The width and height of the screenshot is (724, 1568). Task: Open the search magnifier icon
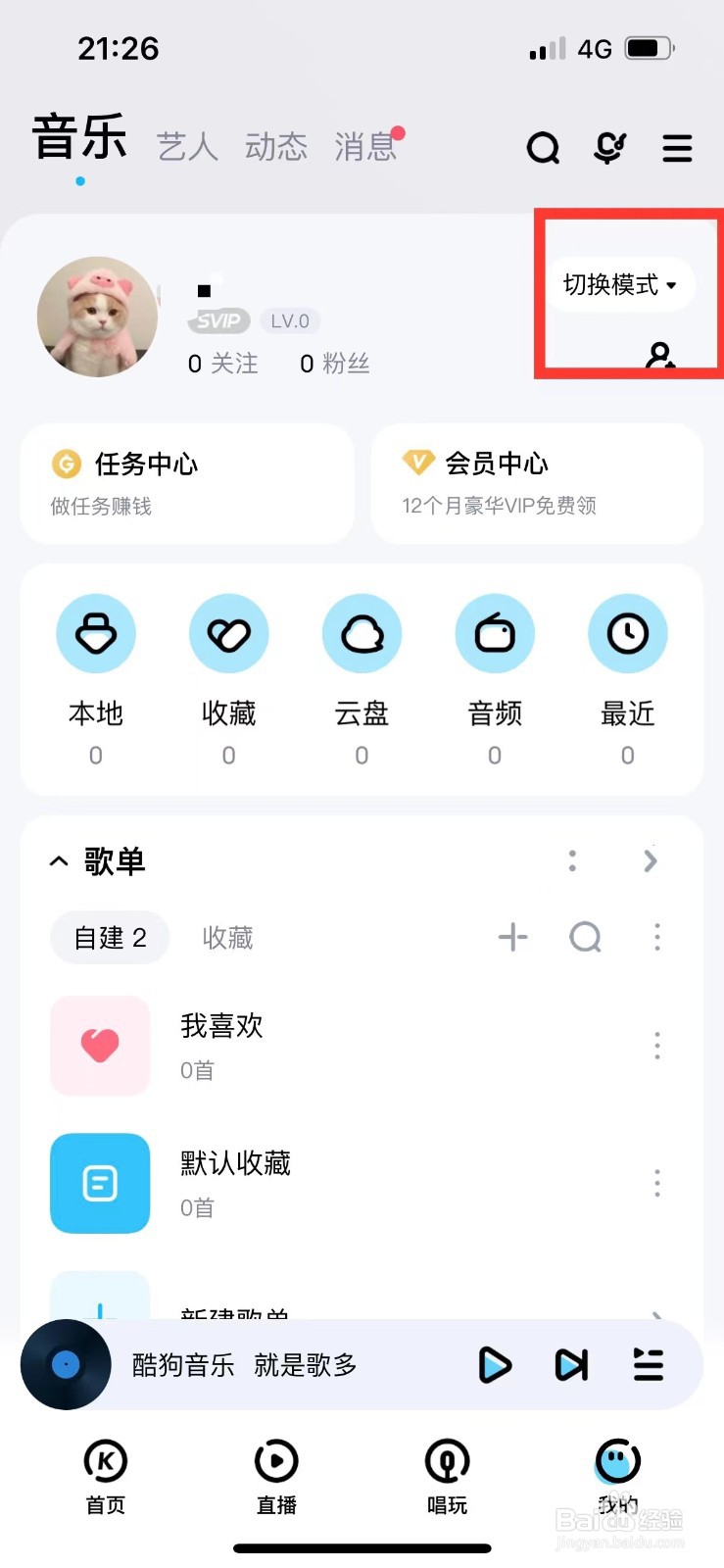tap(543, 148)
